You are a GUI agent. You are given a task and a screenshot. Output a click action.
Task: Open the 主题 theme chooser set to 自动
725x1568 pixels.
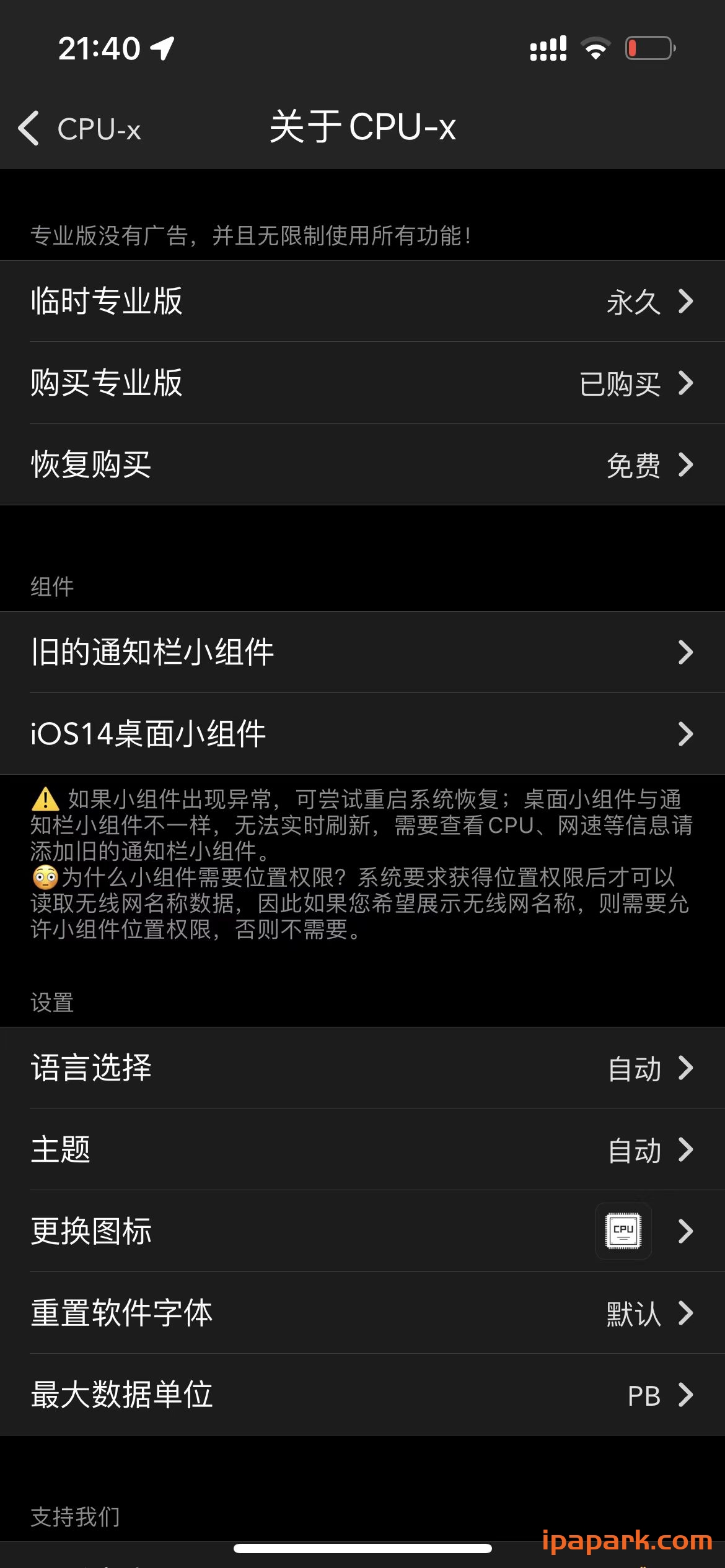(362, 1150)
